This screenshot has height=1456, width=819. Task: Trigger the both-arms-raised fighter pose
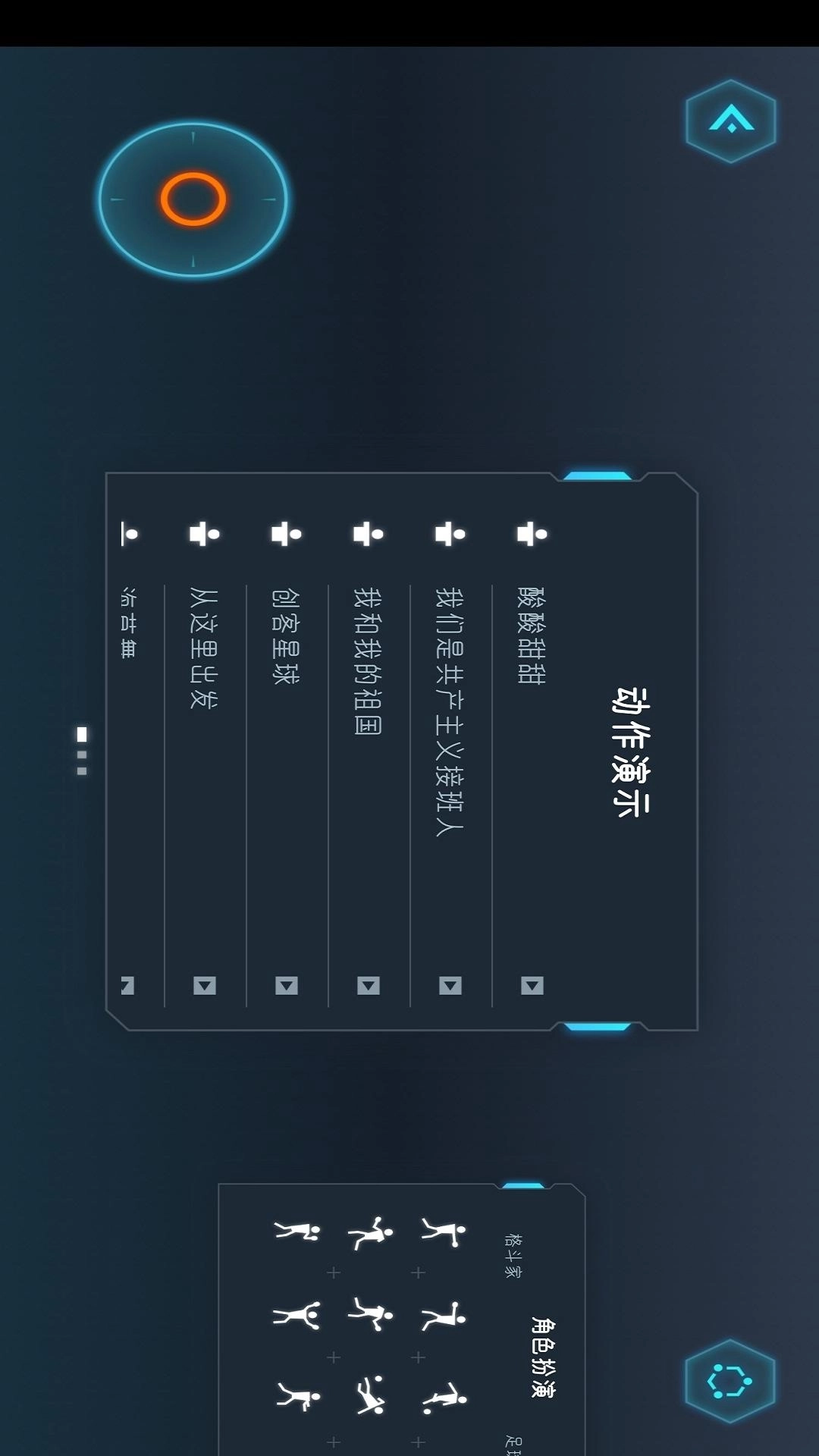(297, 1316)
